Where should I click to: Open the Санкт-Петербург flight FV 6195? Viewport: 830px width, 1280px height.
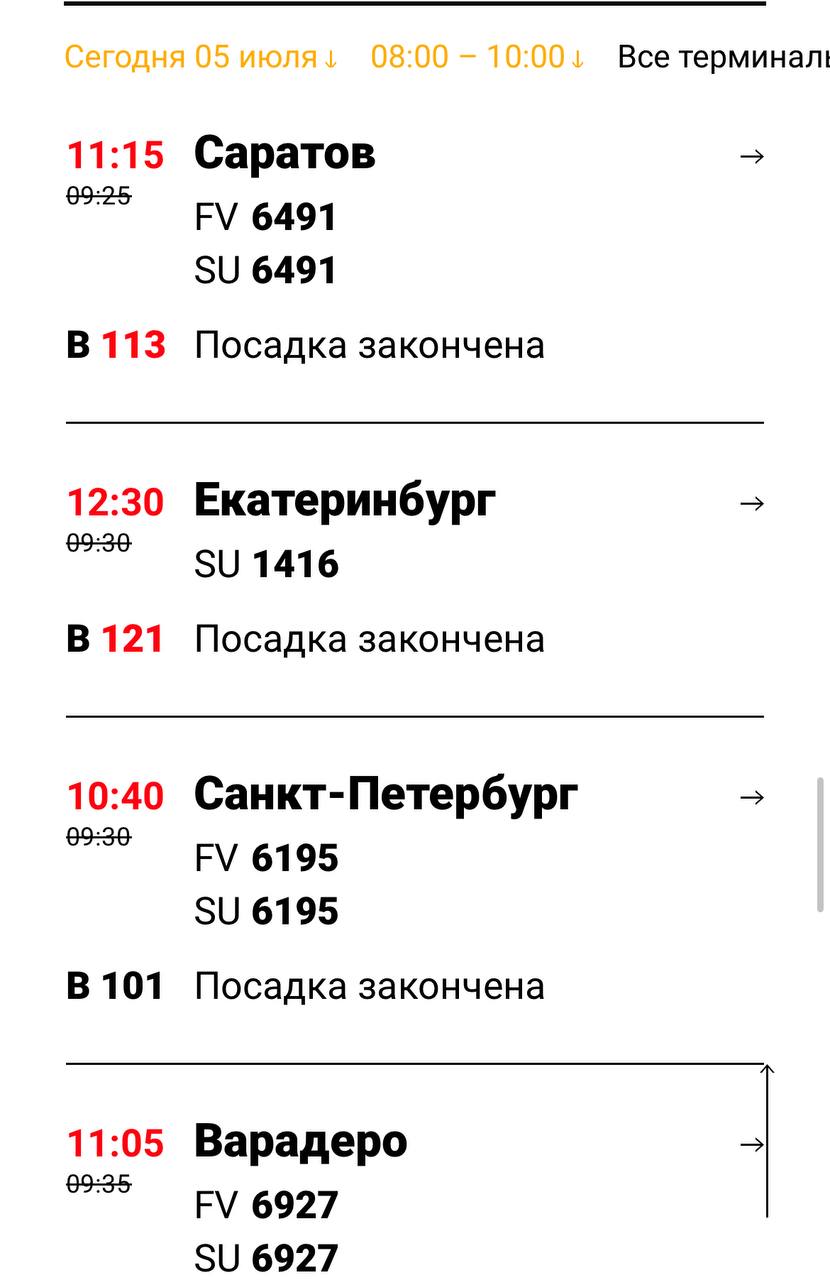[751, 797]
